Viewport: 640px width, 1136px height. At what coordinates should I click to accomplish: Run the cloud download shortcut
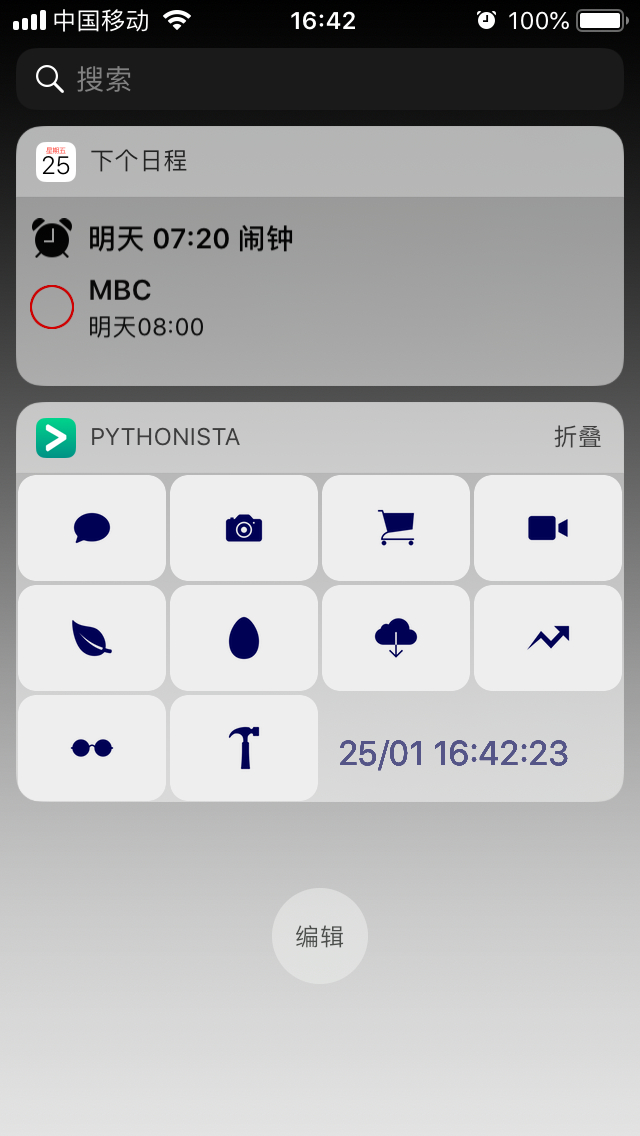pyautogui.click(x=396, y=638)
